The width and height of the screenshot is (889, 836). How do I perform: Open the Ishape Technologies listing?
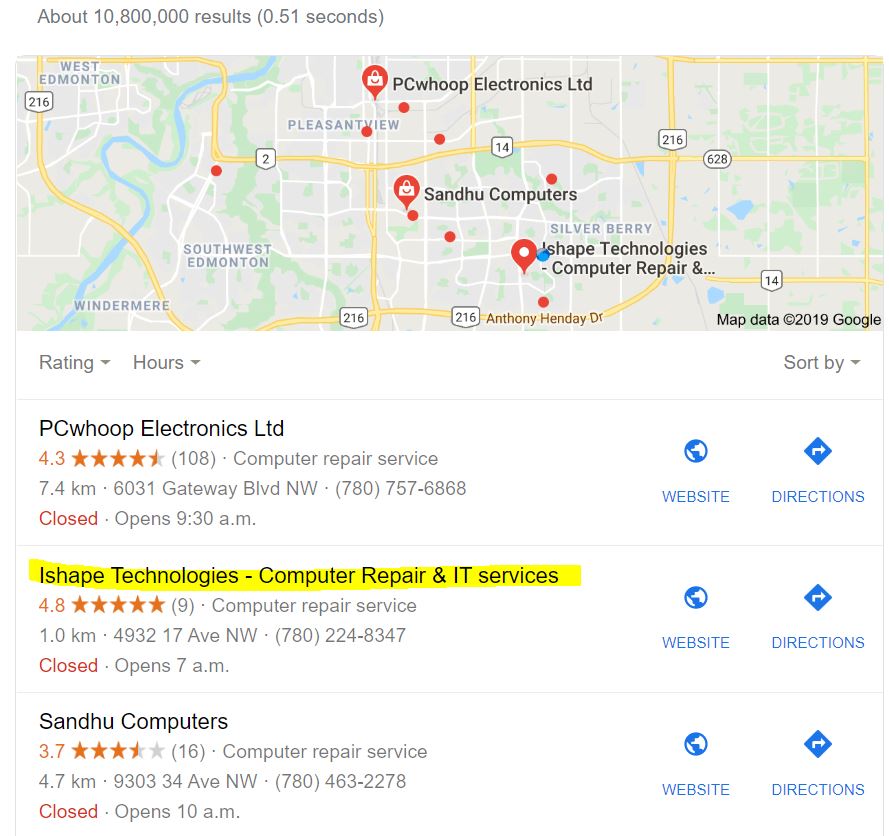[298, 576]
